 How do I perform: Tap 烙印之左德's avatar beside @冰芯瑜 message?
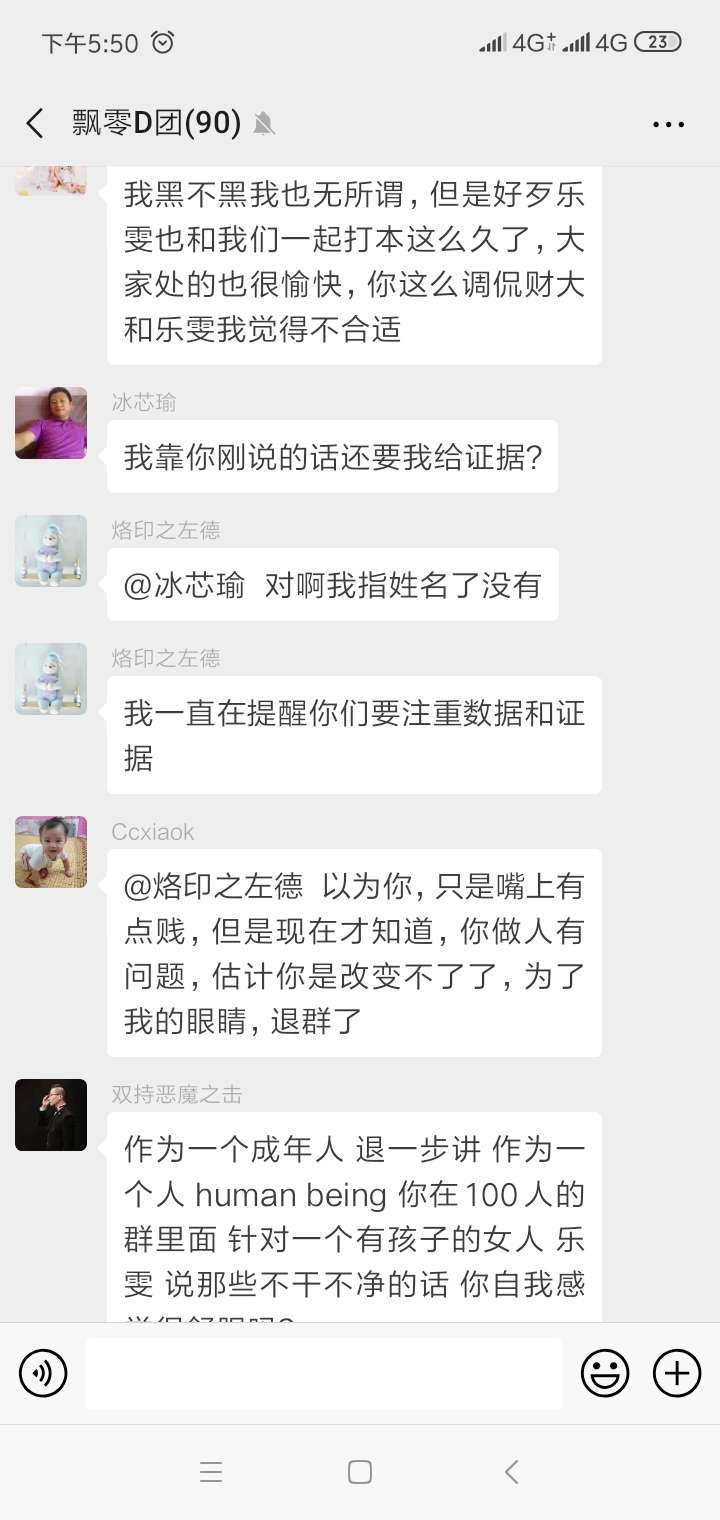click(51, 551)
